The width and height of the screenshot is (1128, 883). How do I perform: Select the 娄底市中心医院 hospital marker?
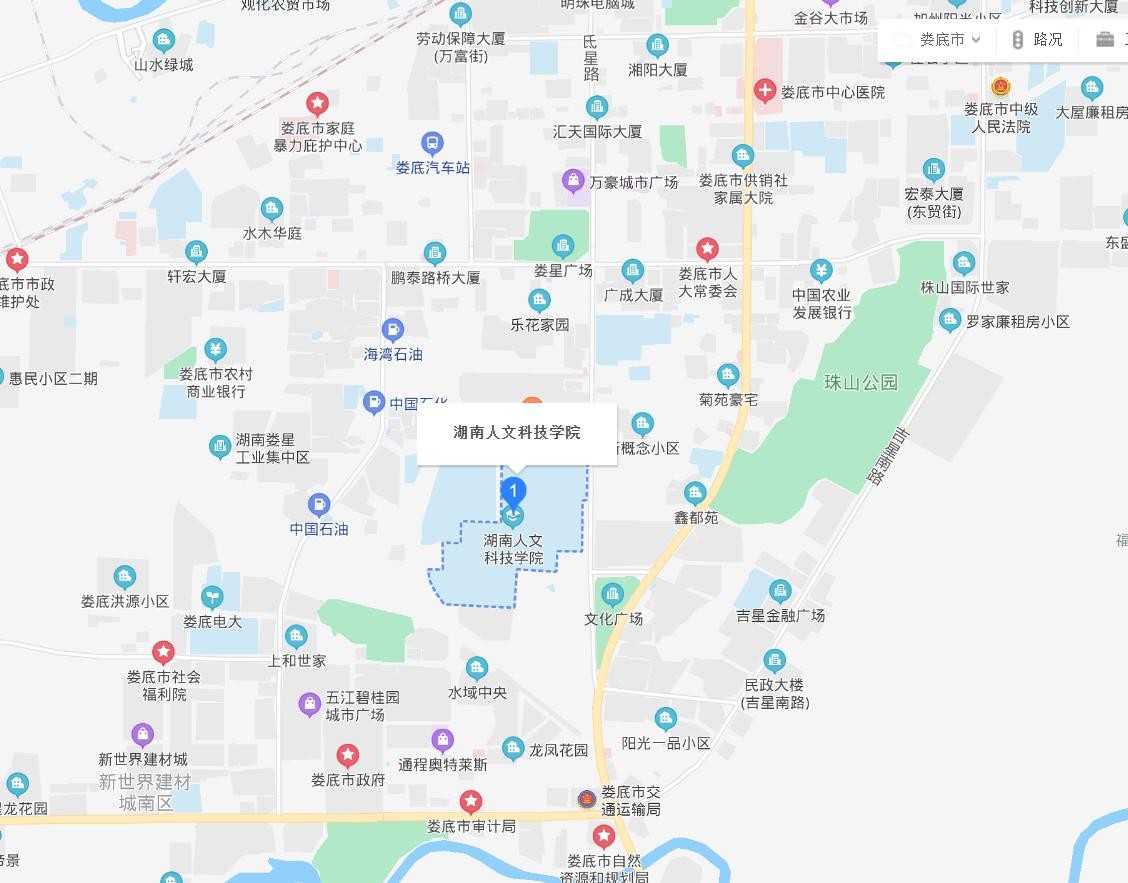tap(765, 92)
